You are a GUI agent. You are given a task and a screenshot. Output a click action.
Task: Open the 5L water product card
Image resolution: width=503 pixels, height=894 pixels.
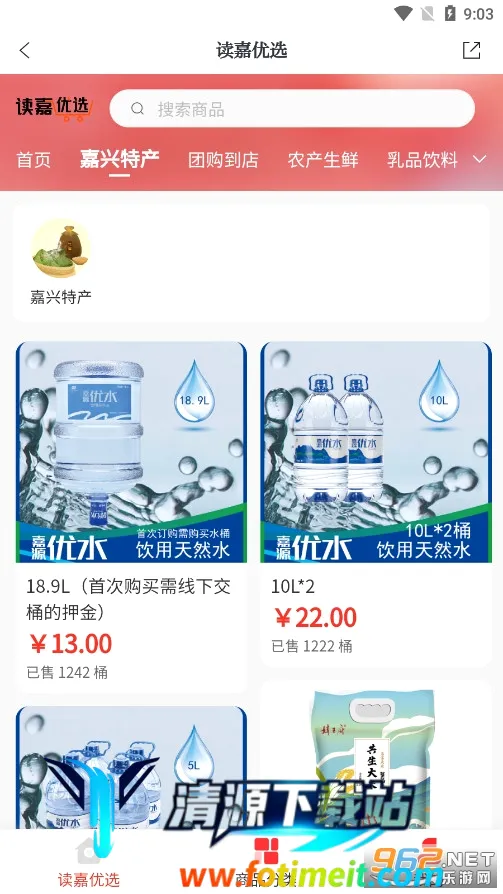(131, 767)
